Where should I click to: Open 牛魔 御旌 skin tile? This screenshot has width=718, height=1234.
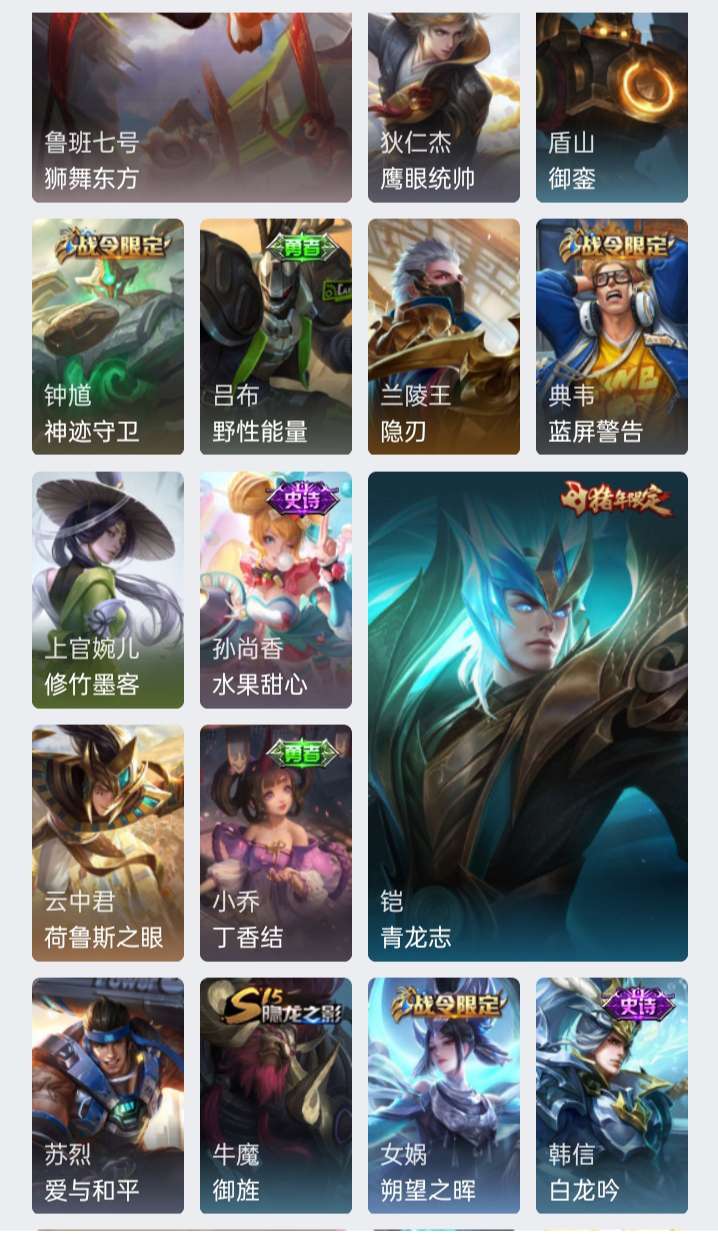[x=276, y=1096]
